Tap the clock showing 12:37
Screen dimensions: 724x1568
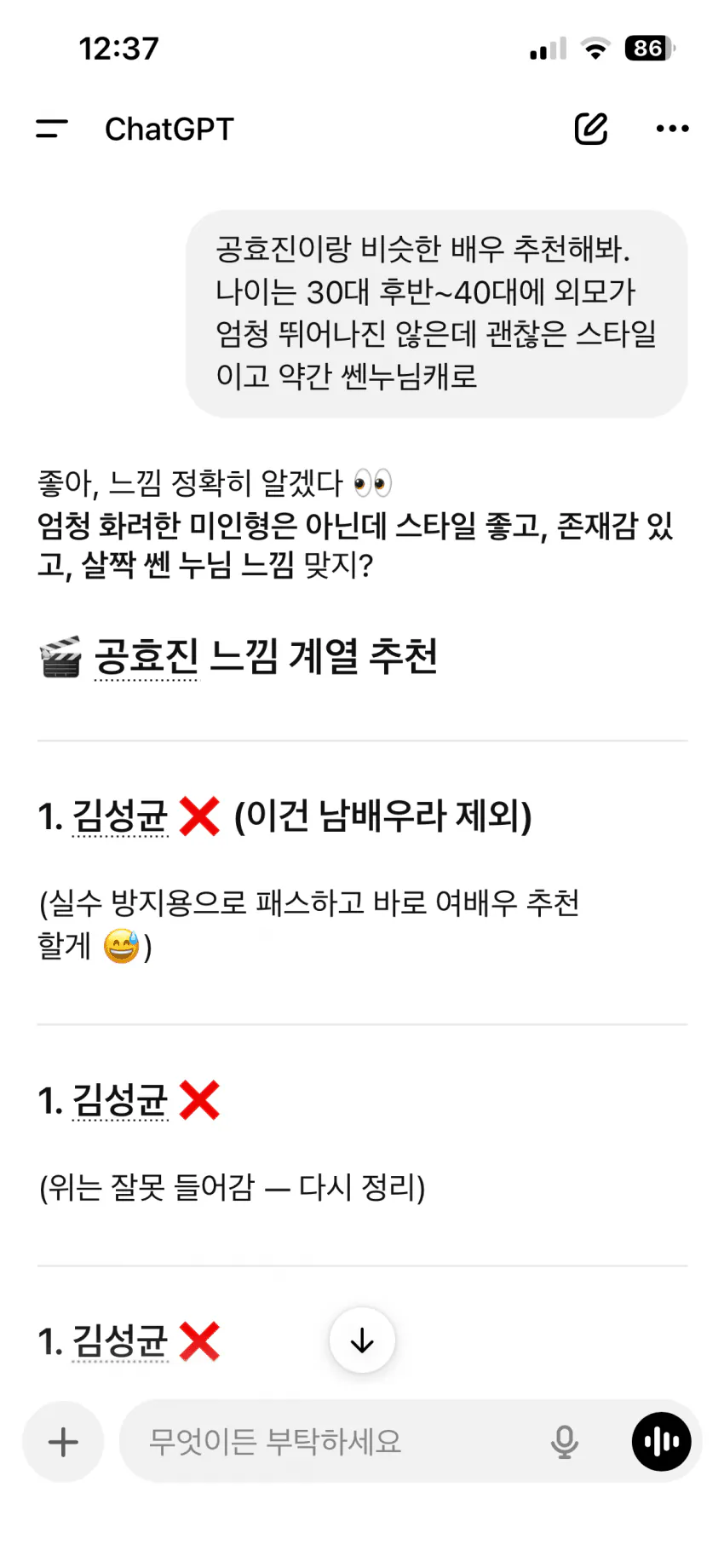pos(118,49)
